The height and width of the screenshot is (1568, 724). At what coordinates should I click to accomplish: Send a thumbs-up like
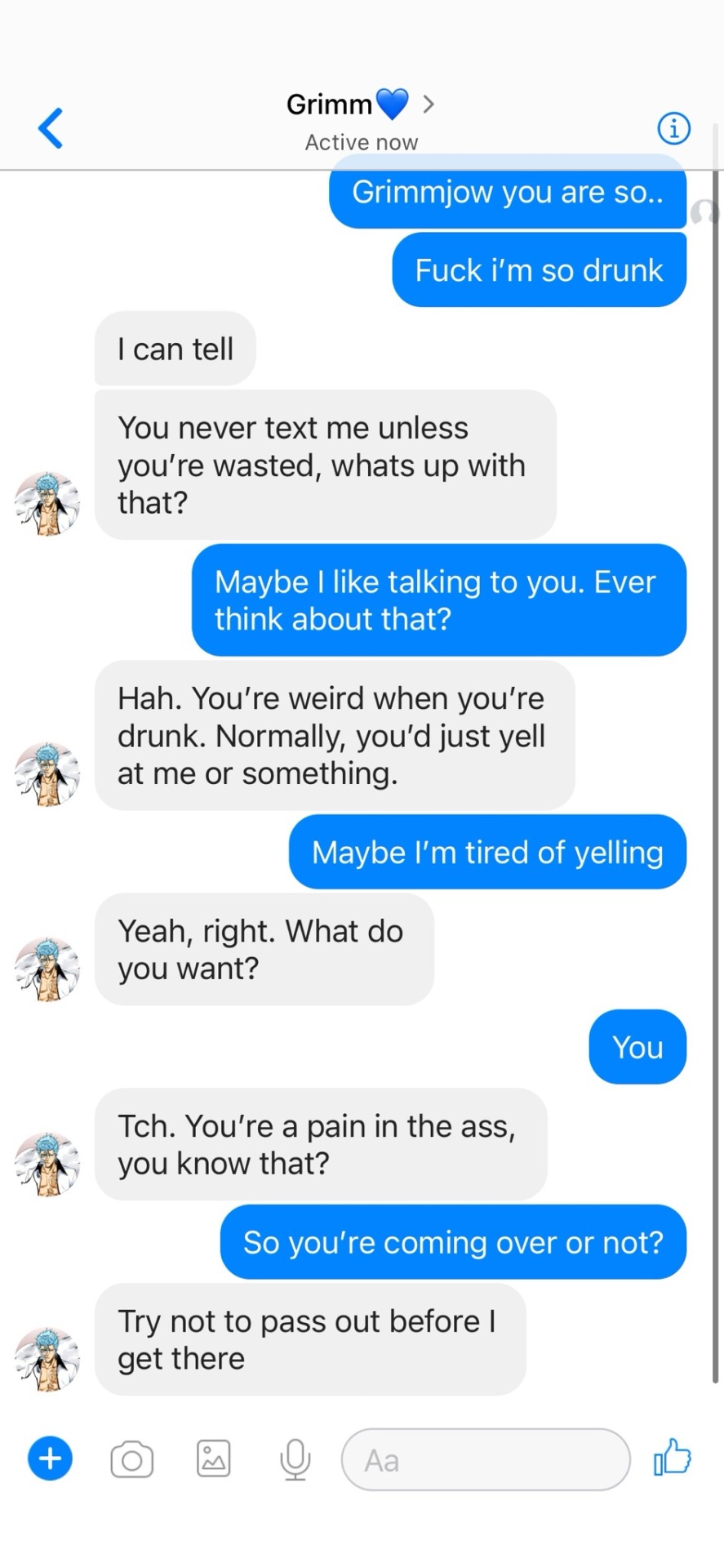click(672, 1457)
